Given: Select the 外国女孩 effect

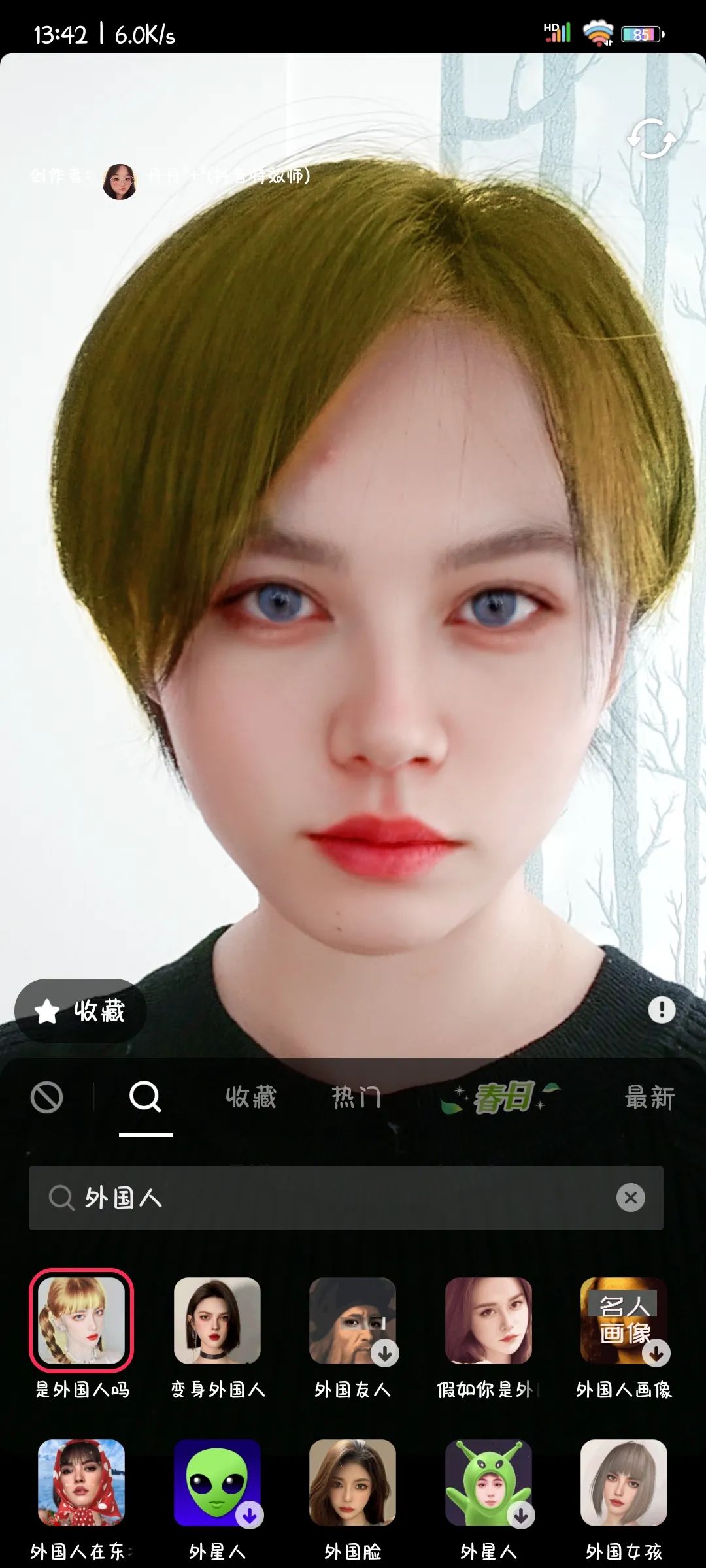Looking at the screenshot, I should tap(624, 1482).
